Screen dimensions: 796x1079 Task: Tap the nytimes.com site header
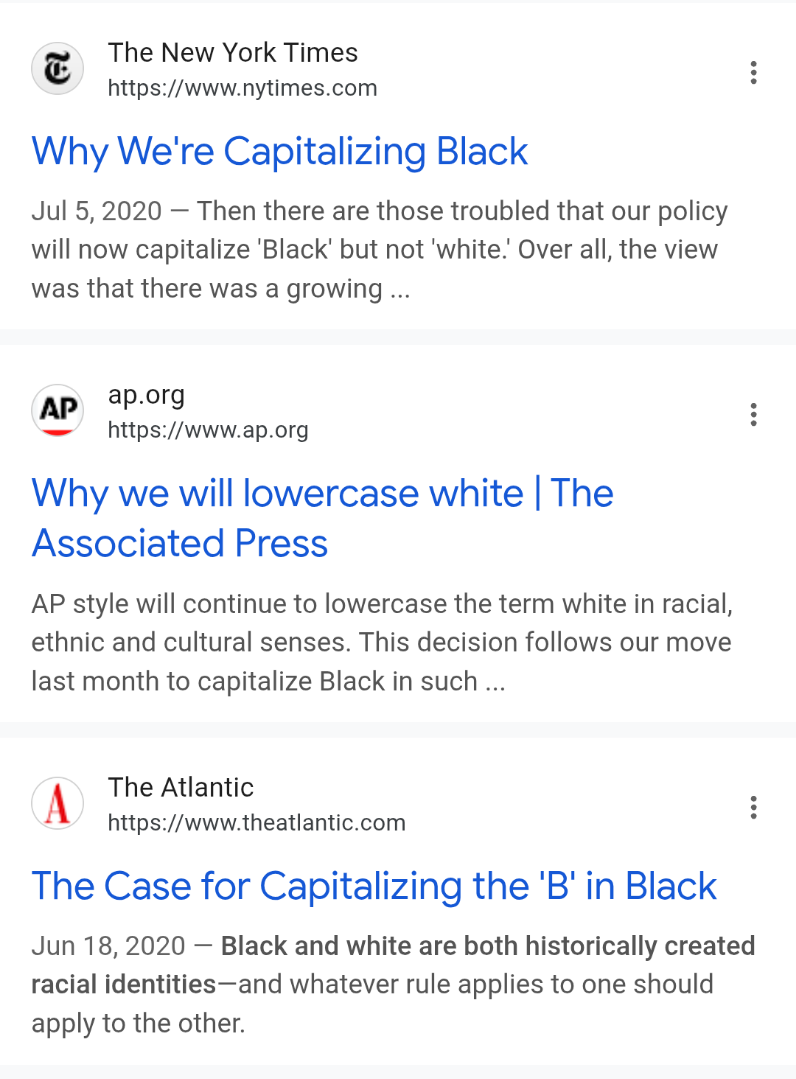[204, 70]
